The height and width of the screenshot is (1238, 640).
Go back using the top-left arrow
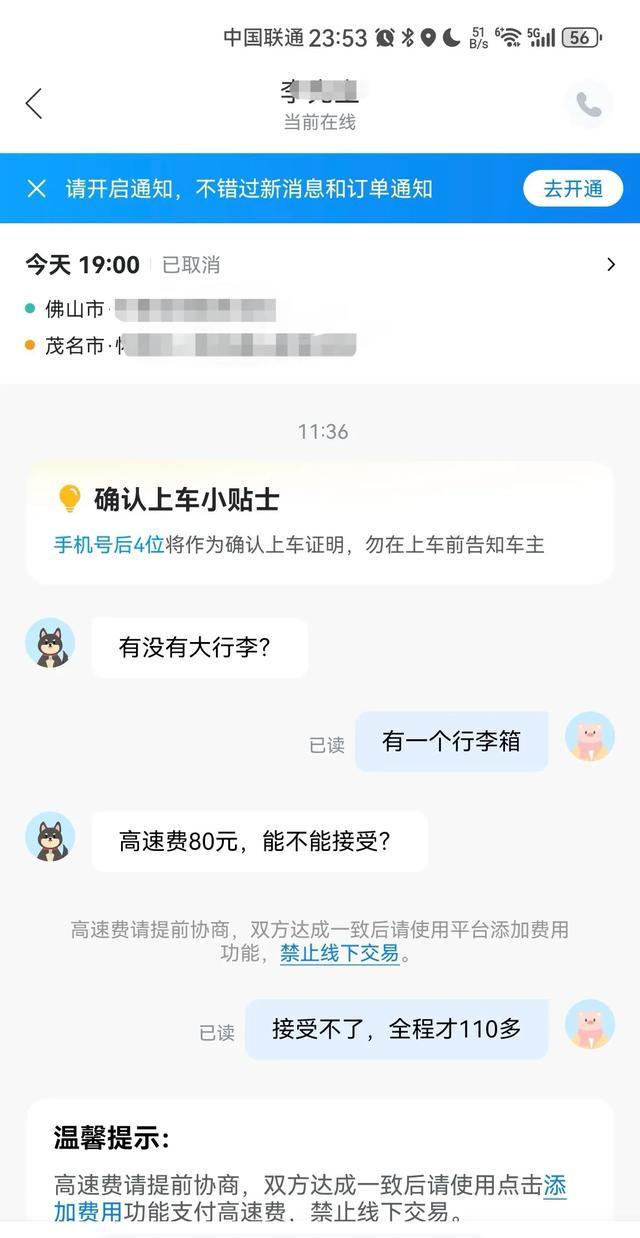click(34, 103)
